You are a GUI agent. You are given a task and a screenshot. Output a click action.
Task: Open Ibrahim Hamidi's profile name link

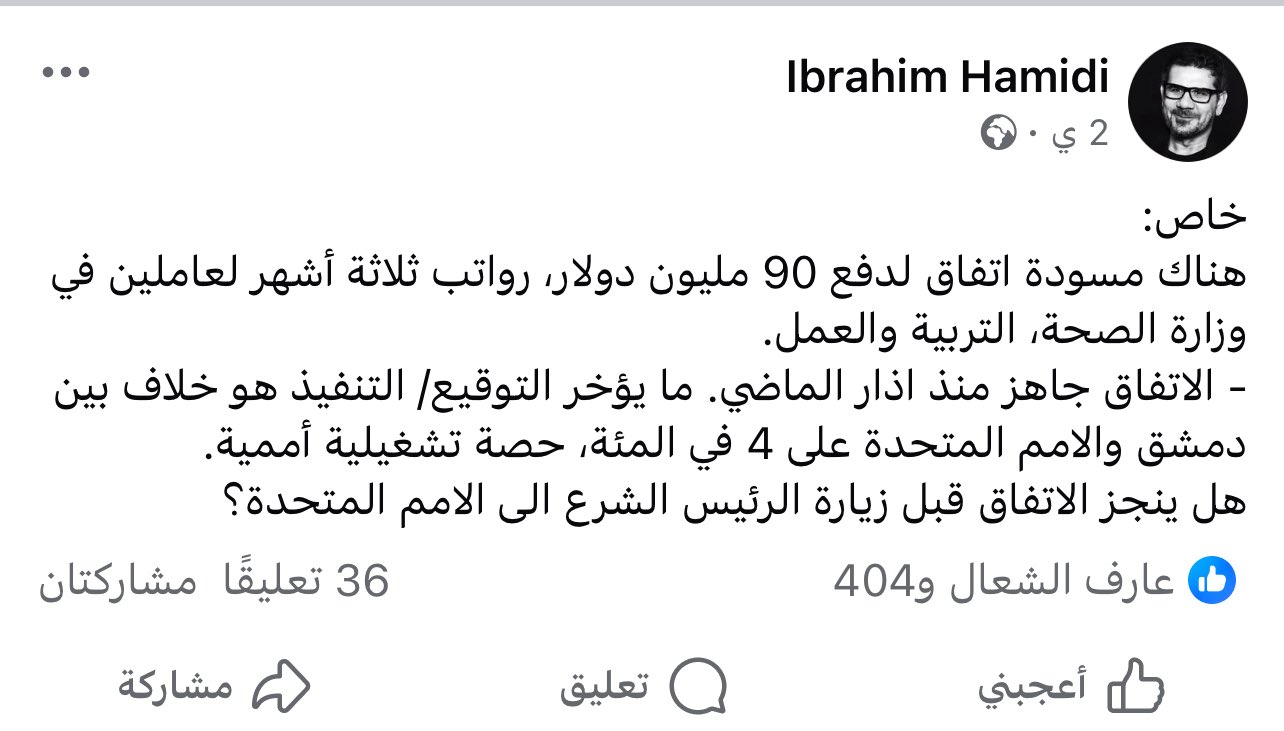point(947,80)
